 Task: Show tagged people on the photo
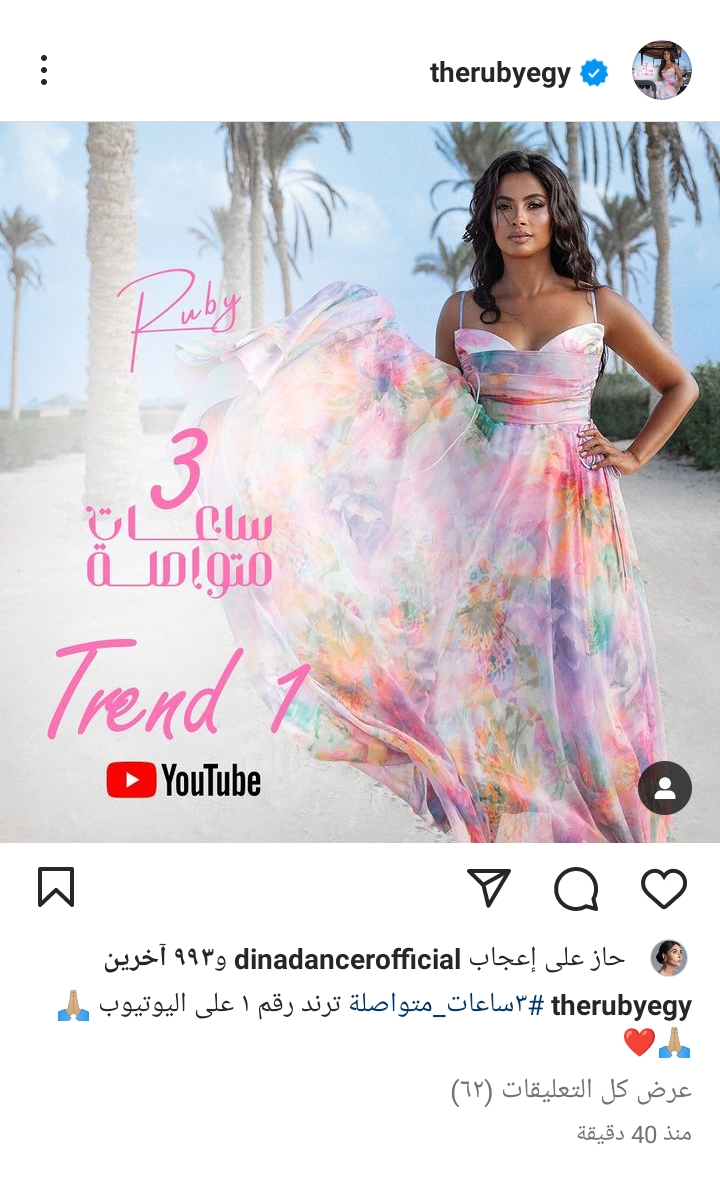664,788
